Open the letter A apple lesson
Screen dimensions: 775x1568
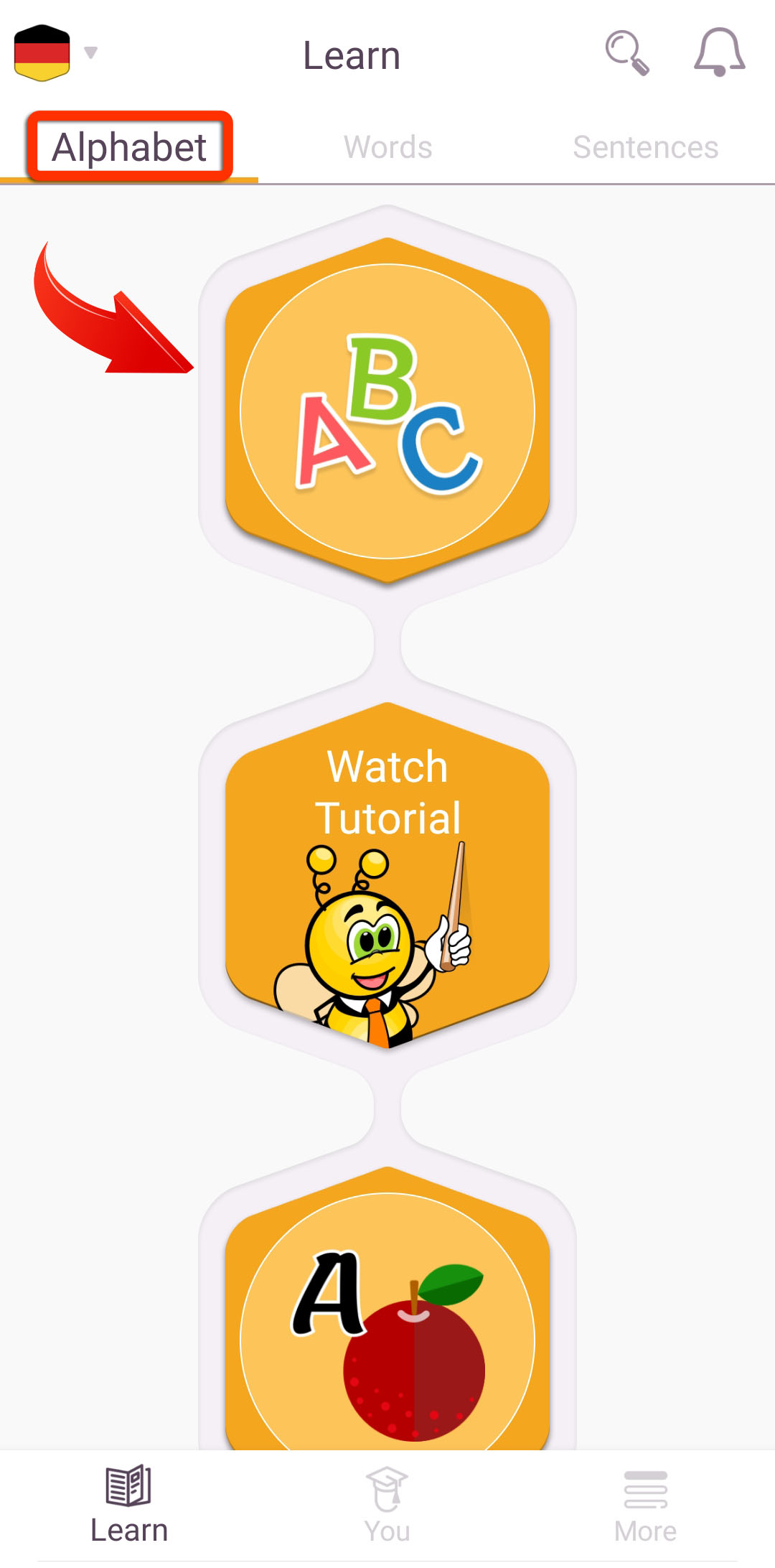387,1314
